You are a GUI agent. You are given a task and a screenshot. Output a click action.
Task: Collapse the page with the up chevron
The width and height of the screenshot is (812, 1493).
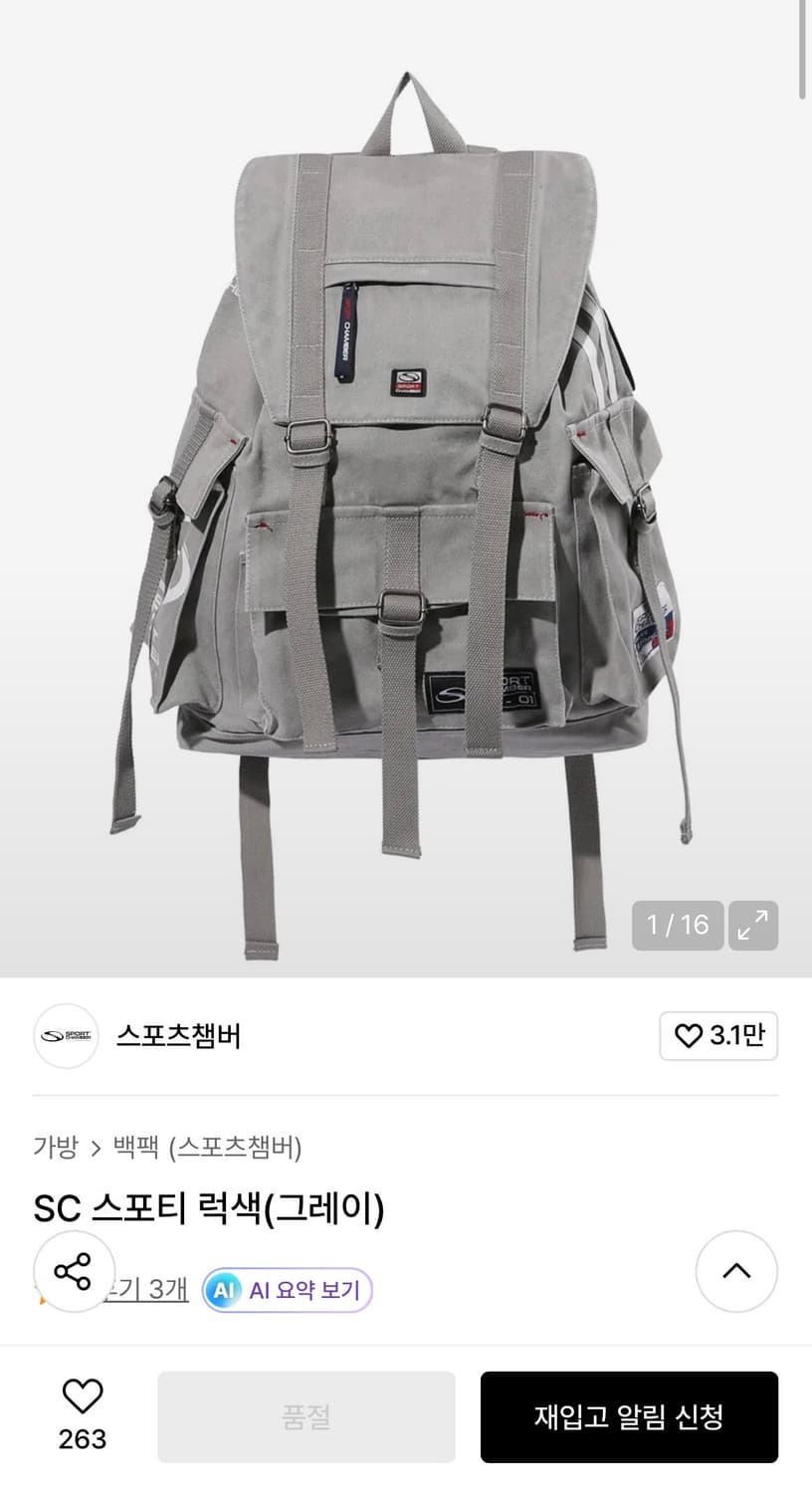point(736,1271)
